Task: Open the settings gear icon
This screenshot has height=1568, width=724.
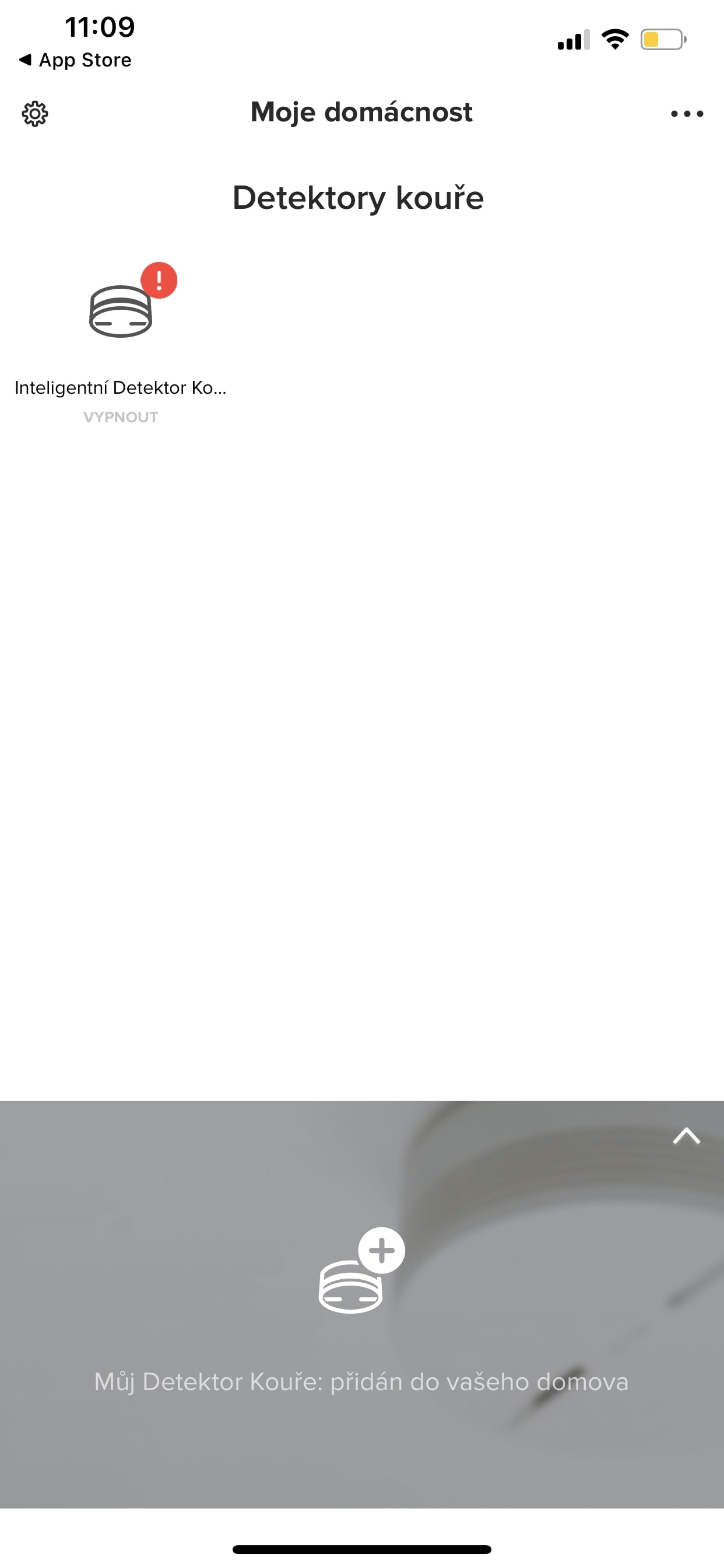Action: 36,114
